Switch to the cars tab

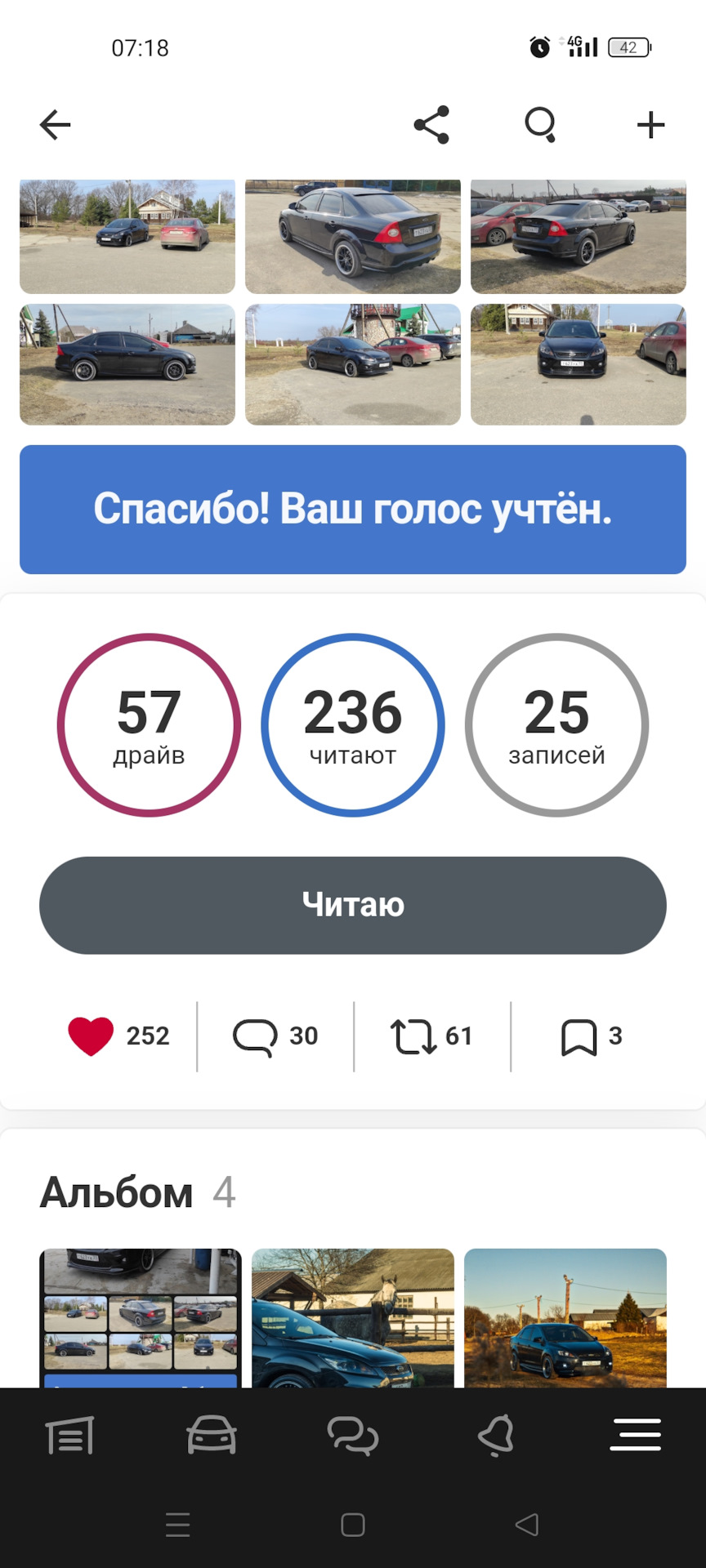[212, 1435]
